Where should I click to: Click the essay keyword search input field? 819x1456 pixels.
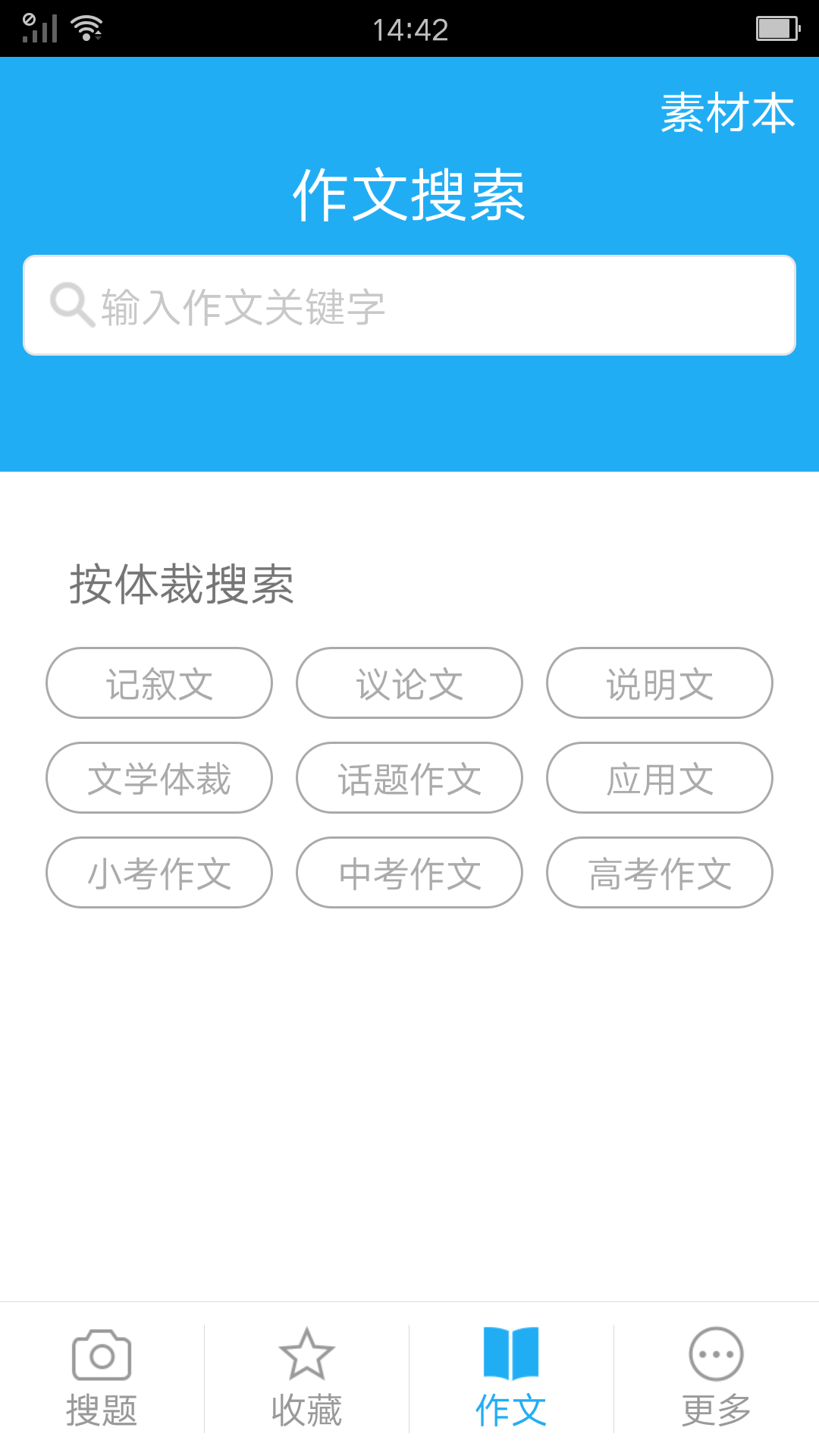[x=409, y=303]
